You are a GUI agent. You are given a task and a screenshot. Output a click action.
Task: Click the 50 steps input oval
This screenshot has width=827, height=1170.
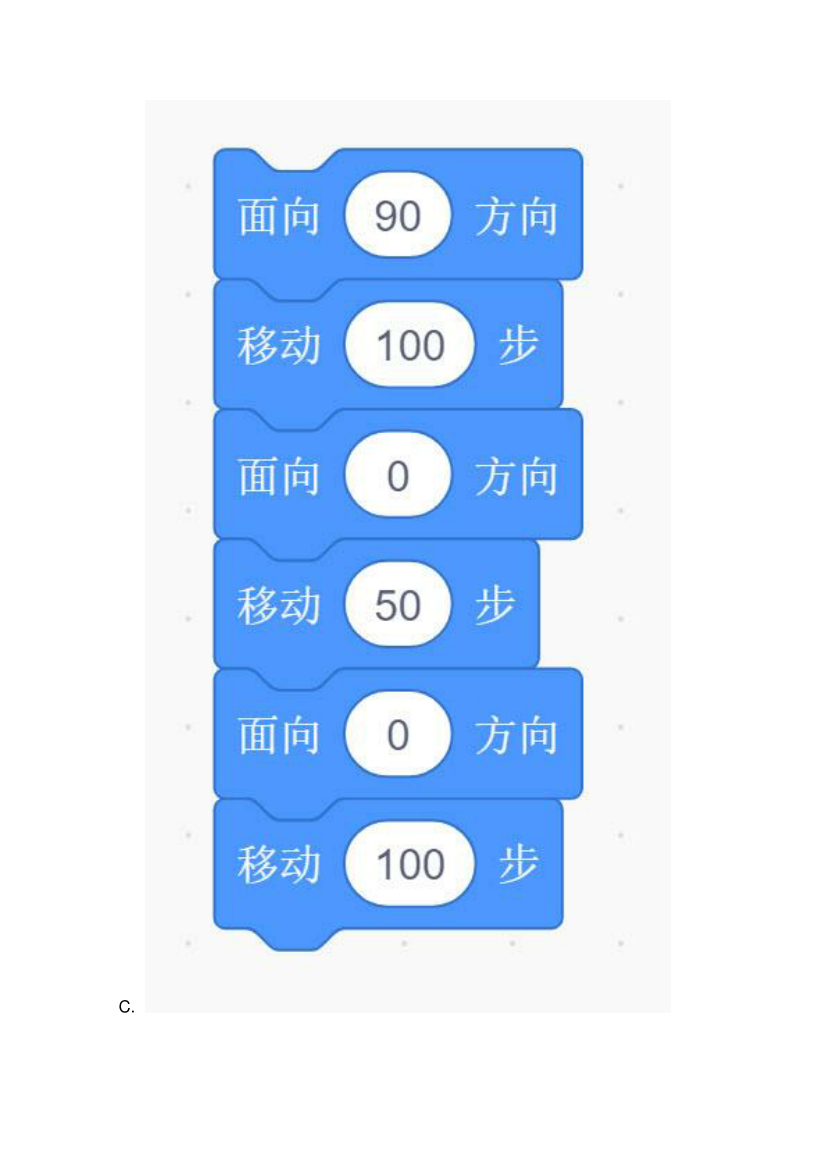[x=398, y=605]
